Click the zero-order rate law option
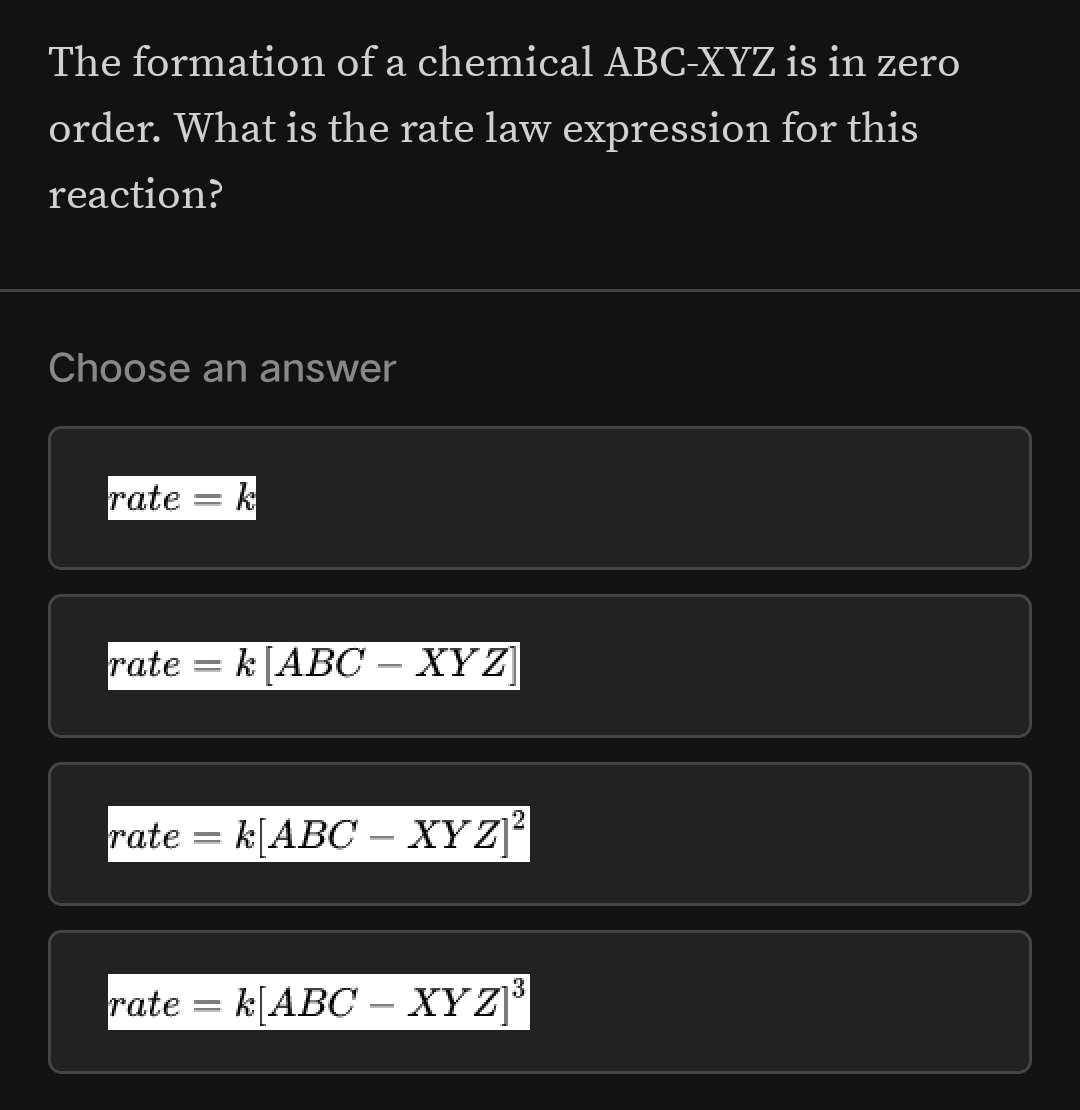This screenshot has height=1110, width=1080. pyautogui.click(x=540, y=498)
